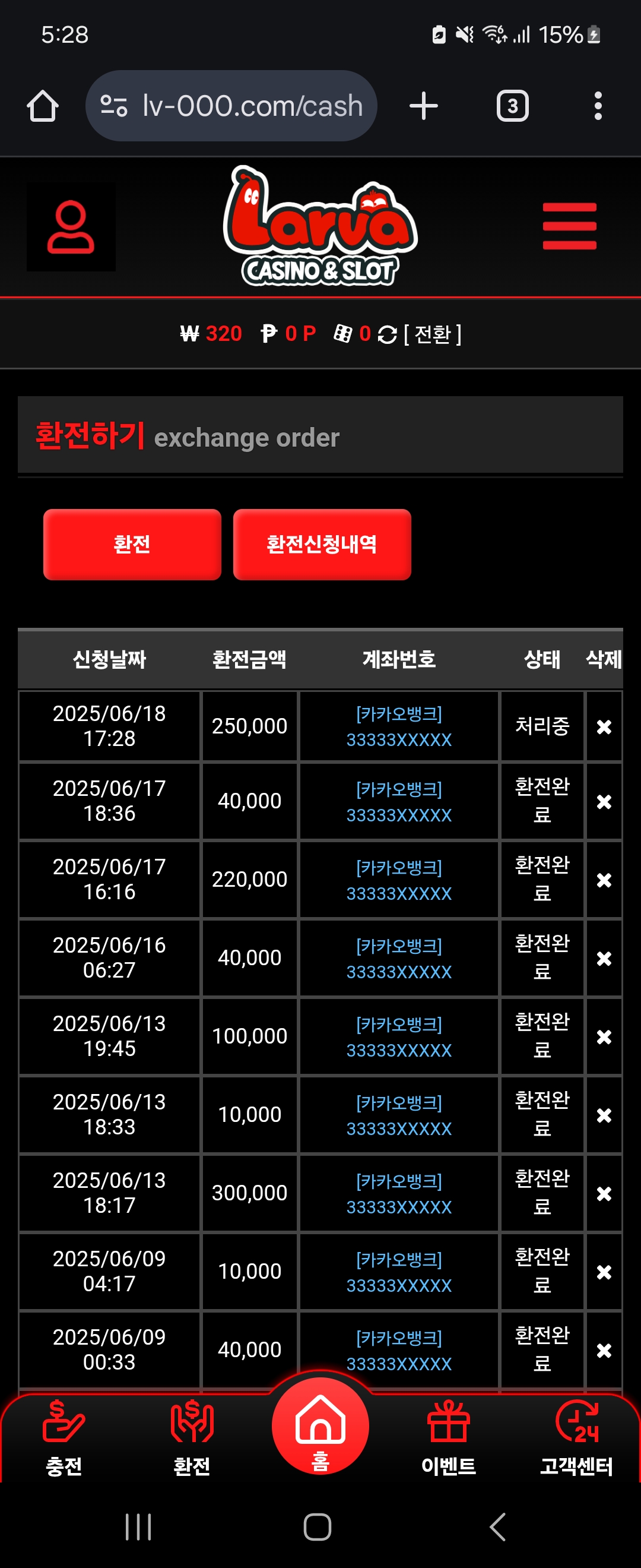Tap the system back button
The width and height of the screenshot is (641, 1568).
[x=497, y=1527]
